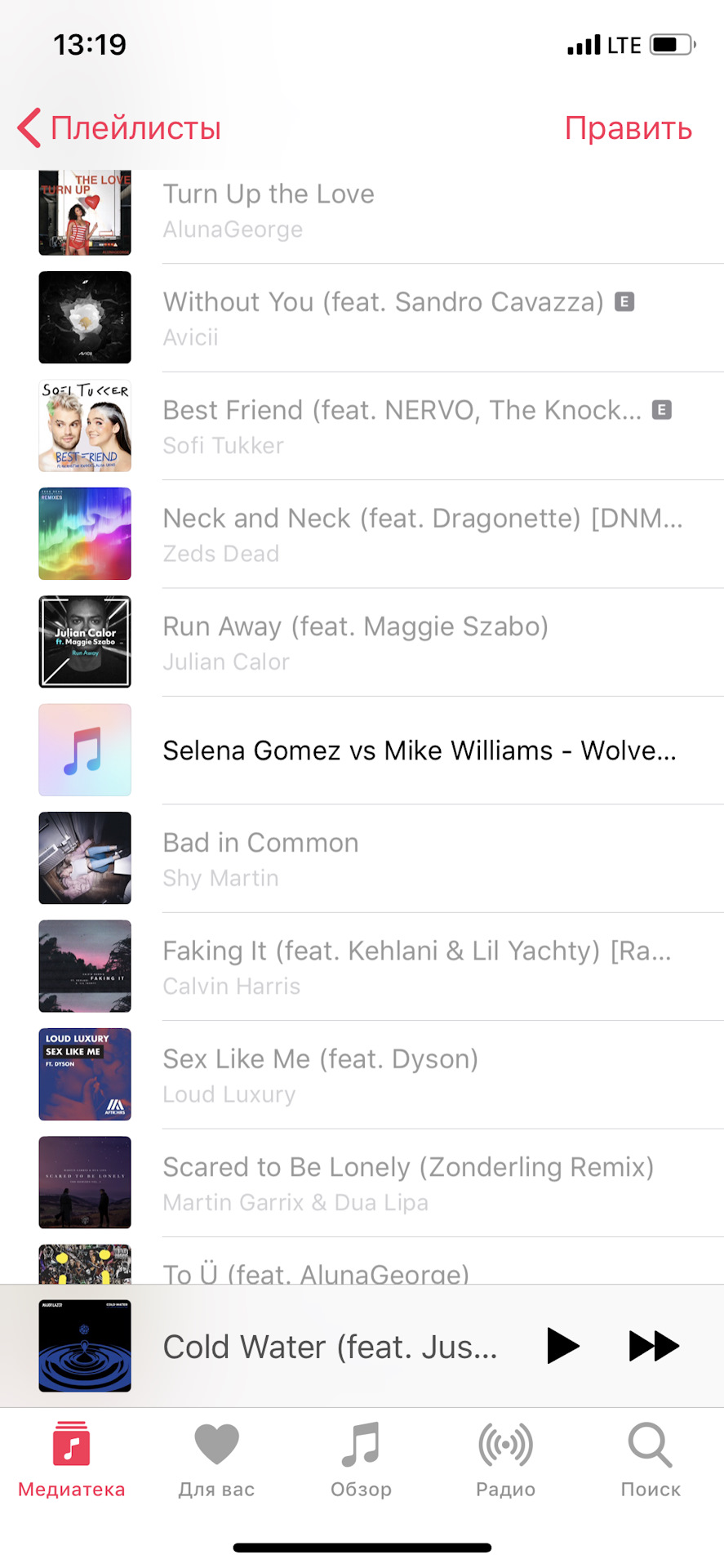The image size is (724, 1568).
Task: Tap the Править edit button
Action: coord(628,128)
